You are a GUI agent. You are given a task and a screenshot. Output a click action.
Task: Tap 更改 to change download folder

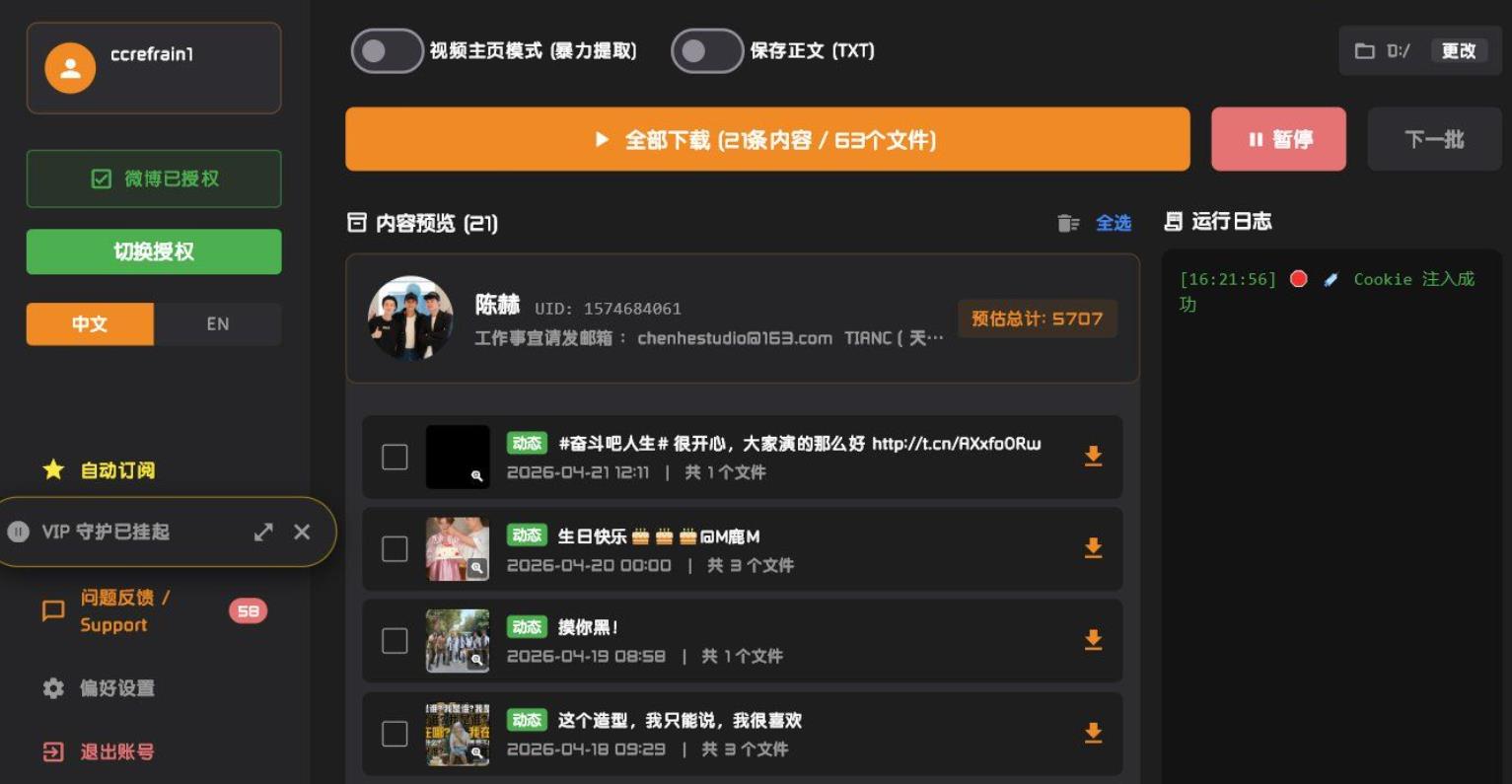click(x=1458, y=51)
